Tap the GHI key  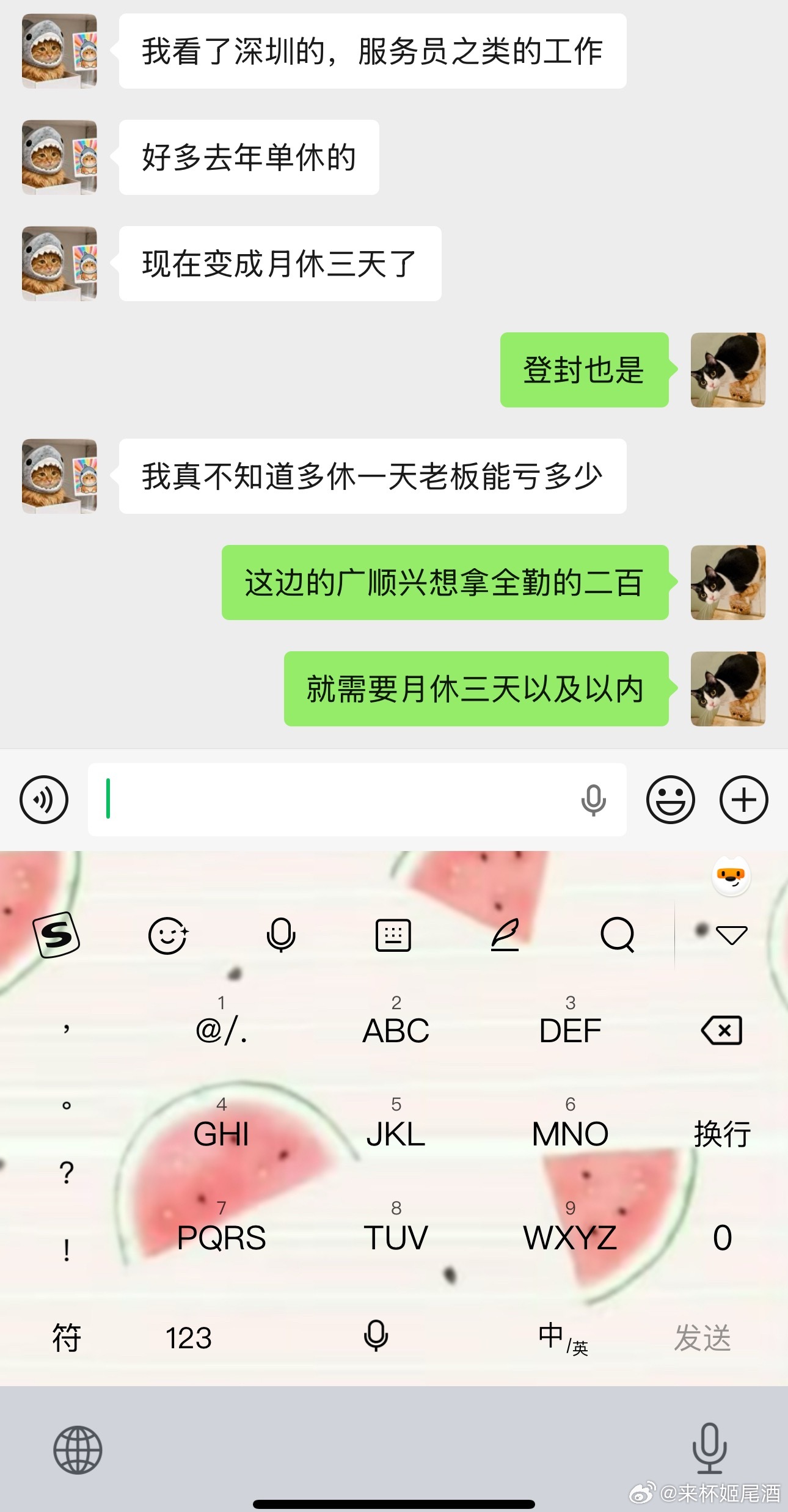click(221, 1127)
